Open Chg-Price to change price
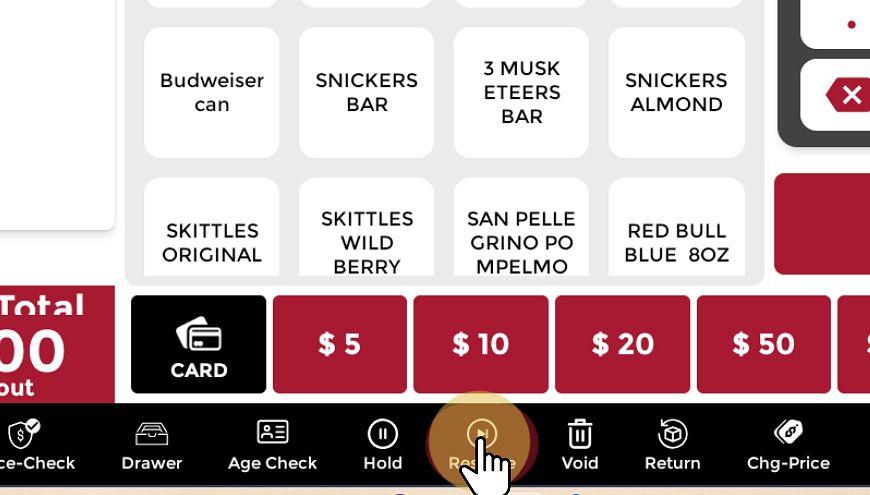The width and height of the screenshot is (870, 495). pyautogui.click(x=788, y=444)
